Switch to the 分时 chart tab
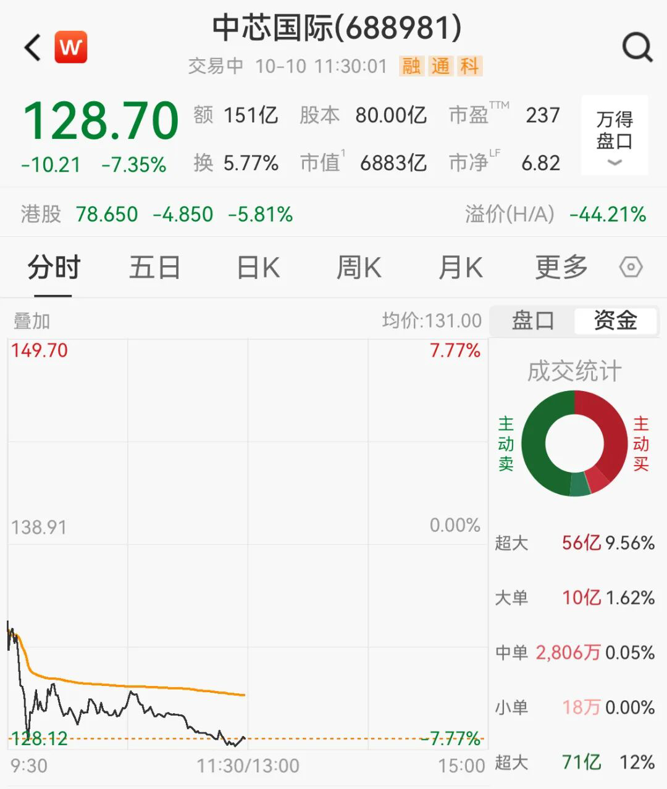The width and height of the screenshot is (667, 789). click(54, 267)
